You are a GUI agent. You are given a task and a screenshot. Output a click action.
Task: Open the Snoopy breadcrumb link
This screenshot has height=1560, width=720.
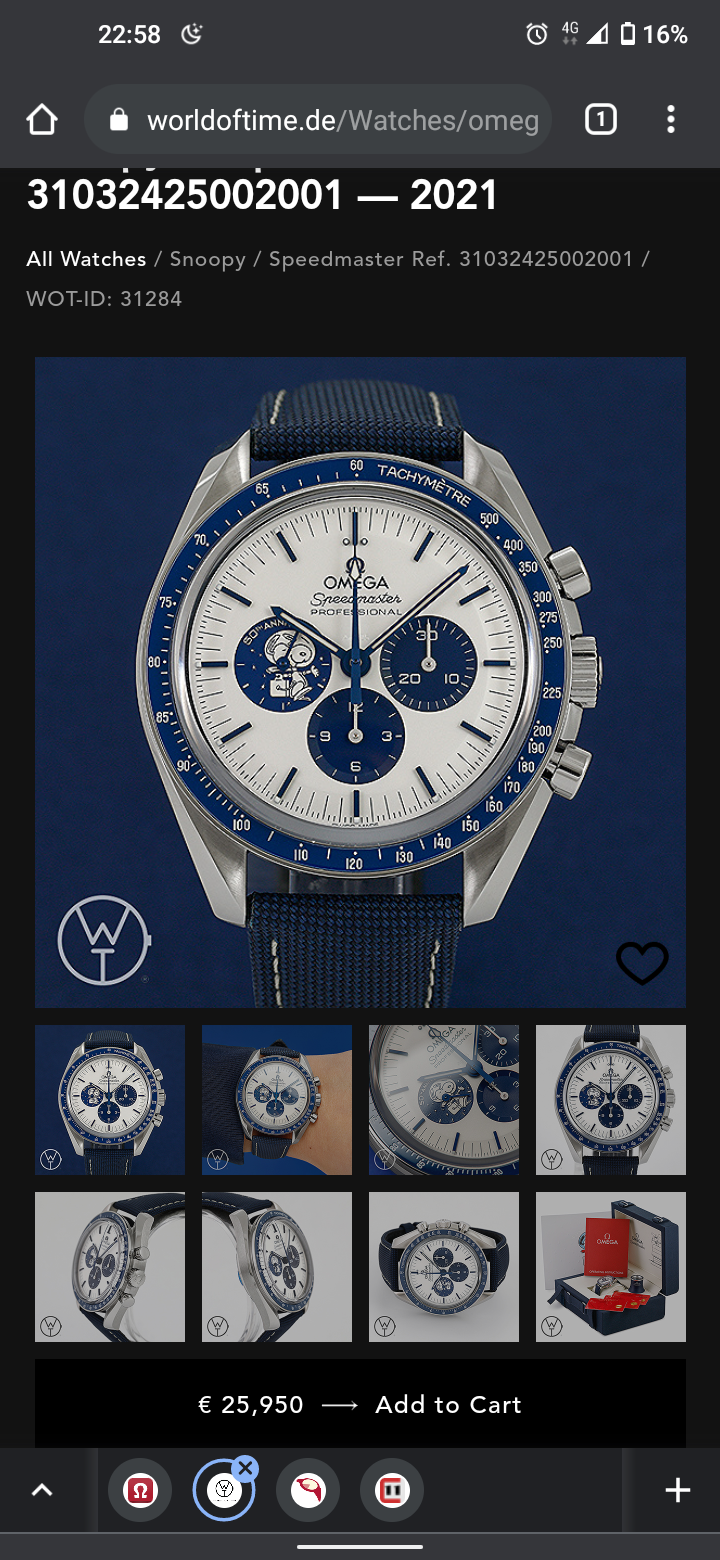[207, 259]
